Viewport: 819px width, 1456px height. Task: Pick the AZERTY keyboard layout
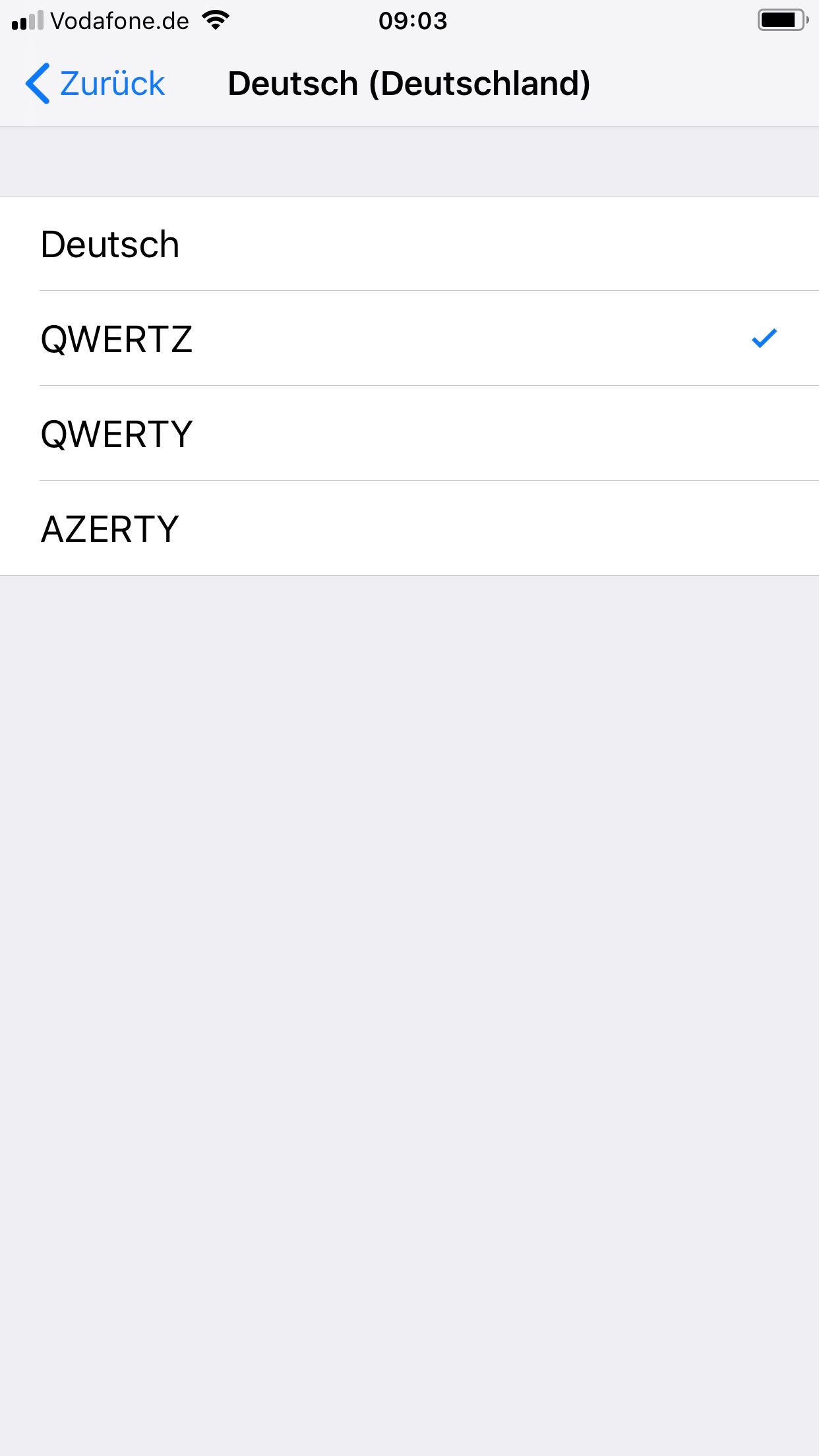pos(409,528)
